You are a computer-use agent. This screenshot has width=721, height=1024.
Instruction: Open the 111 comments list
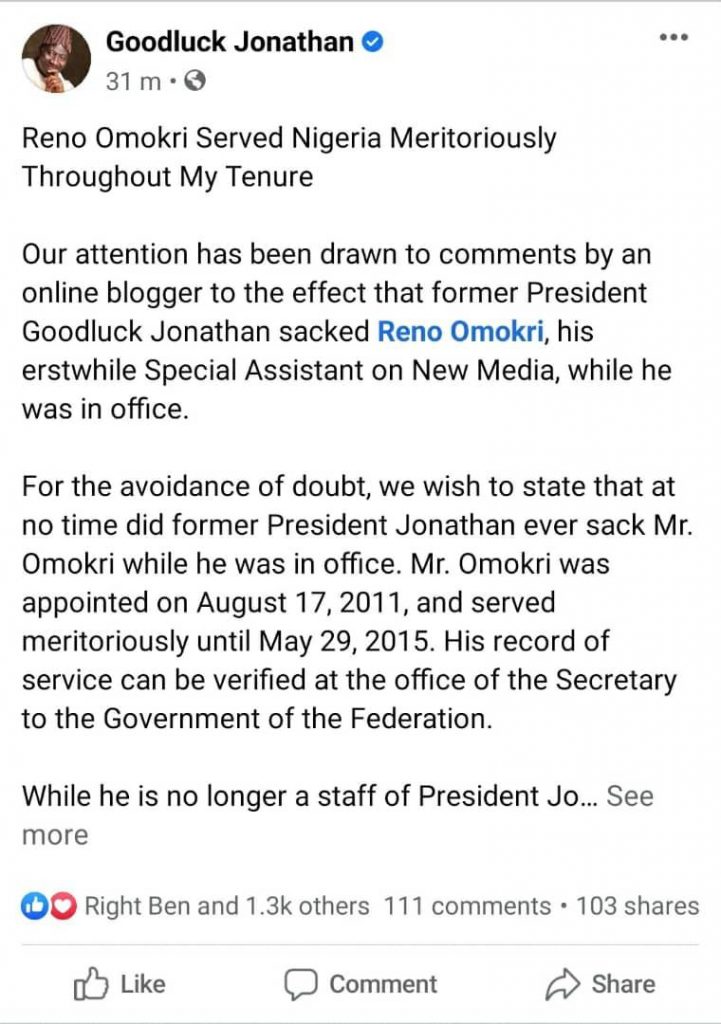click(x=467, y=906)
